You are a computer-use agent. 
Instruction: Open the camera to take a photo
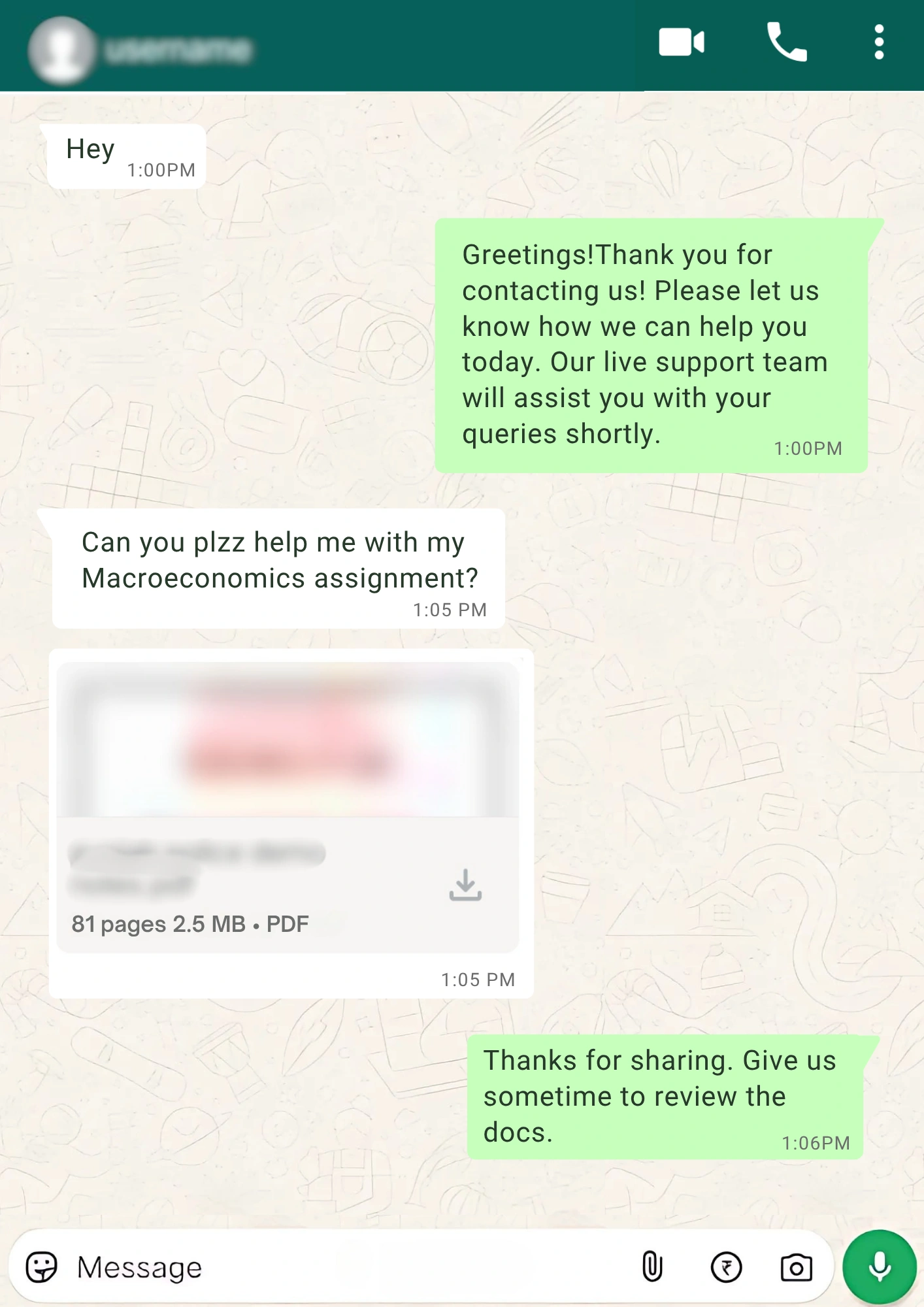coord(796,1267)
